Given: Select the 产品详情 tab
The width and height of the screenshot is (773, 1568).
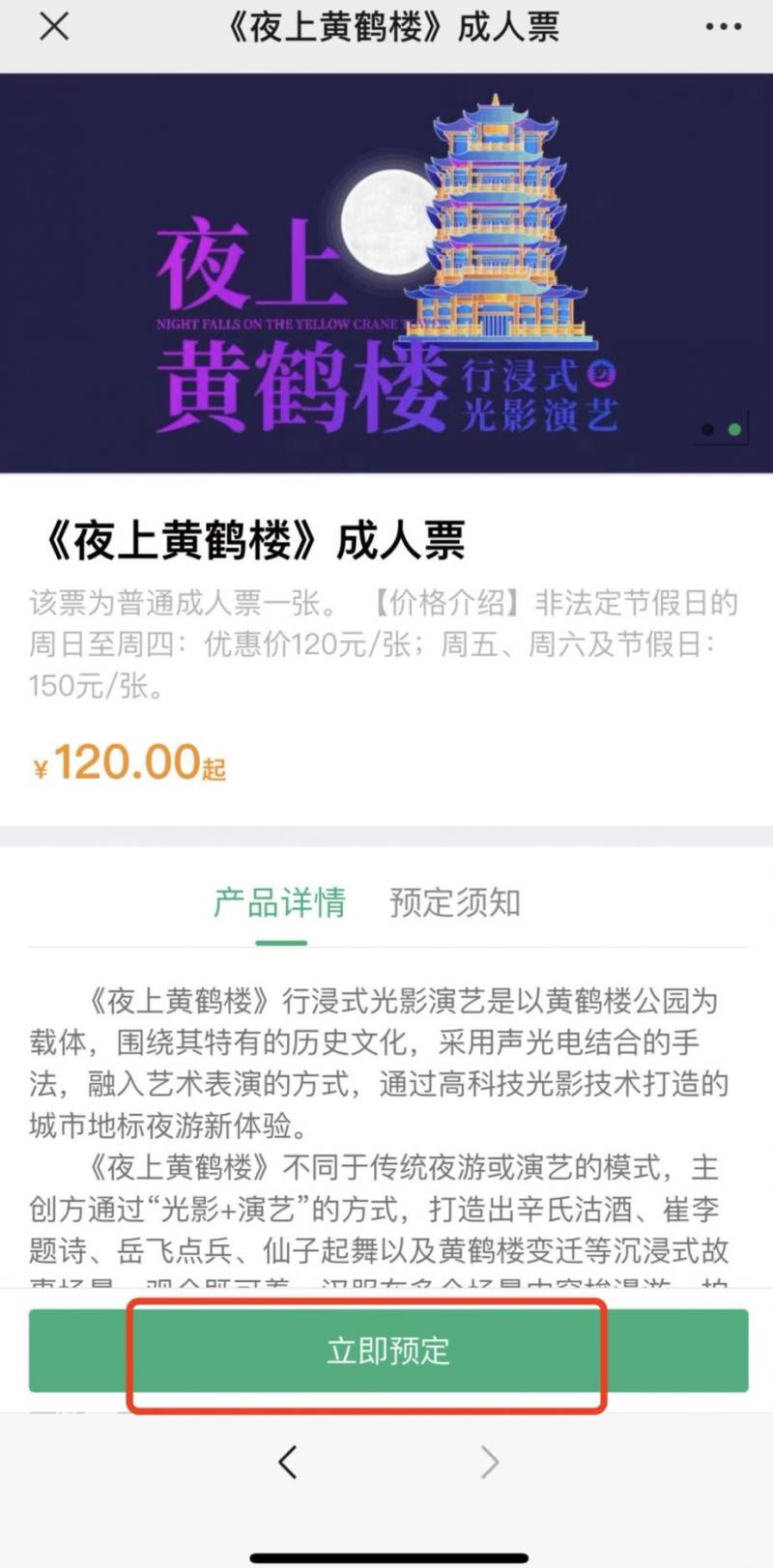Looking at the screenshot, I should pyautogui.click(x=280, y=902).
